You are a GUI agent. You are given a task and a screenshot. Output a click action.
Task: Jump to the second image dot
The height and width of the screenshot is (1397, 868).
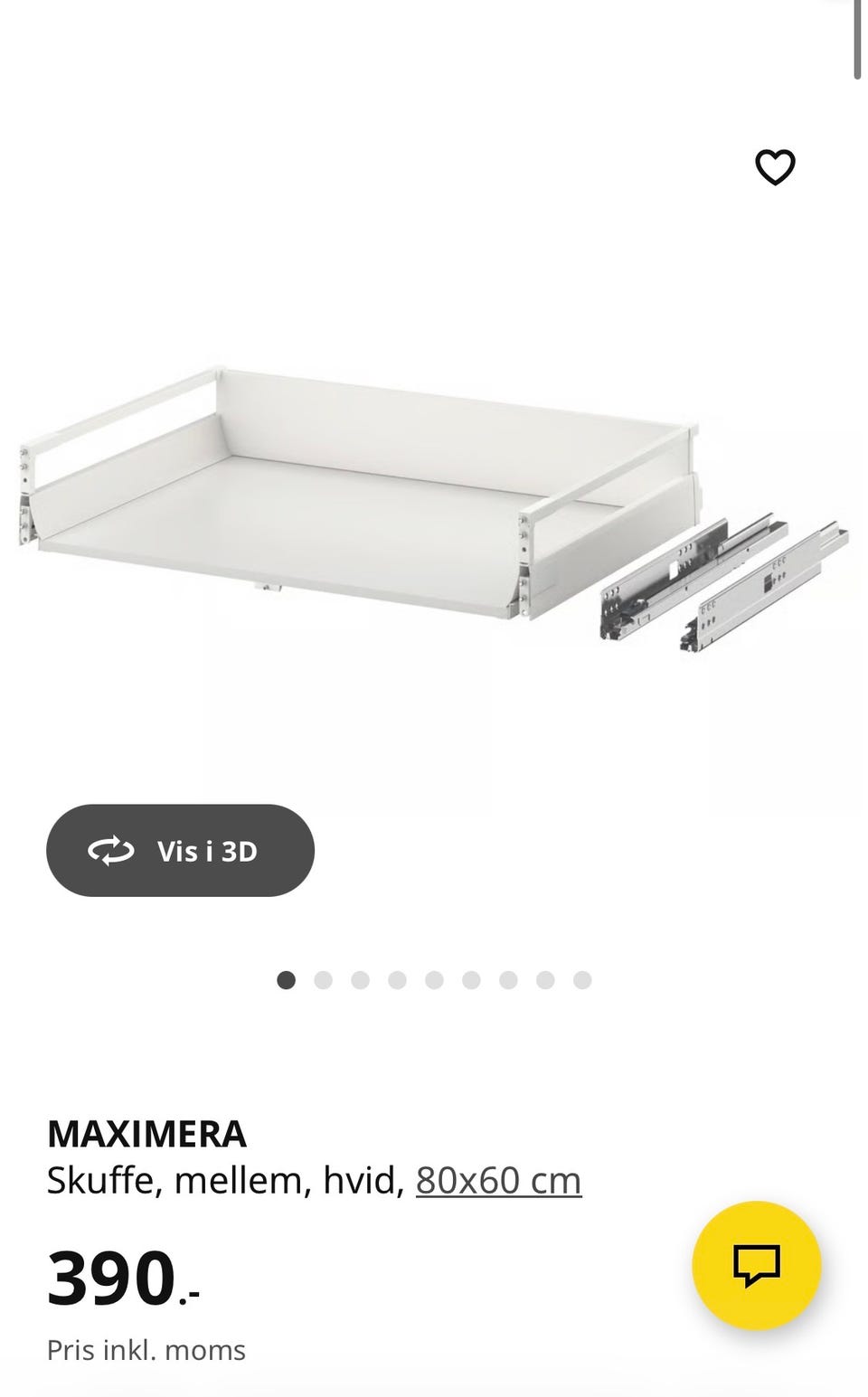pos(323,980)
